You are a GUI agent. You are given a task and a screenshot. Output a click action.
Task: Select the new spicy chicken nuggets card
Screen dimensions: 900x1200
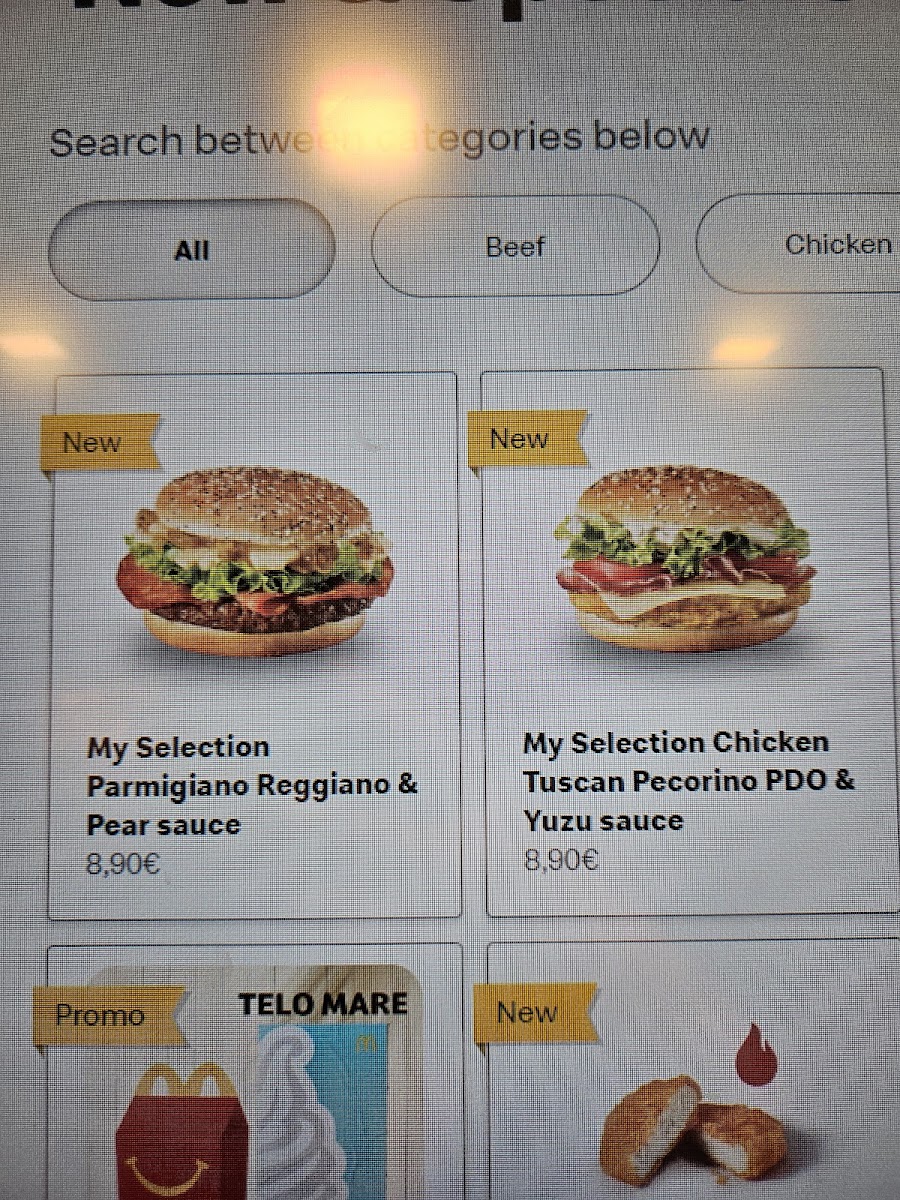[x=690, y=1080]
